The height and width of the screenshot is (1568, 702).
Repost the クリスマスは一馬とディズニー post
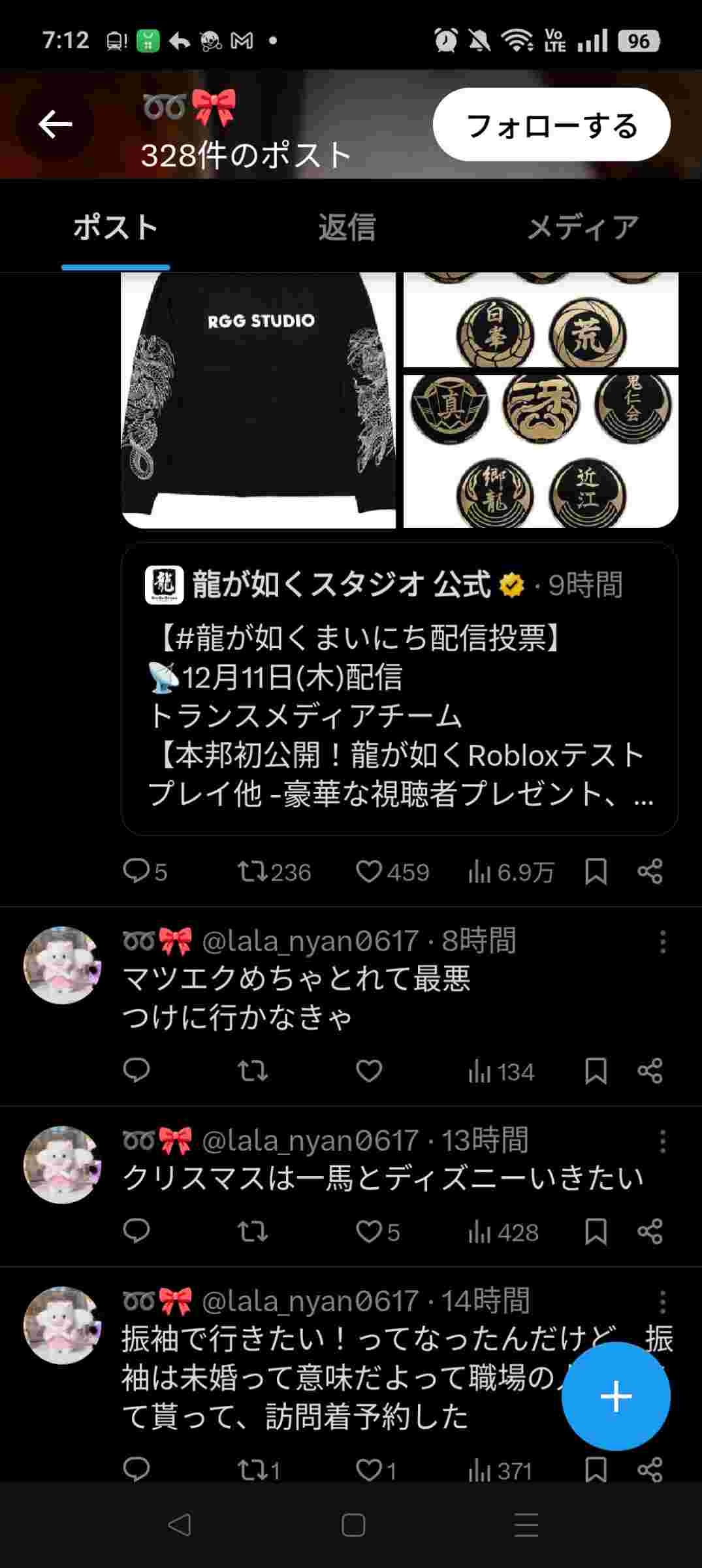[x=252, y=1232]
